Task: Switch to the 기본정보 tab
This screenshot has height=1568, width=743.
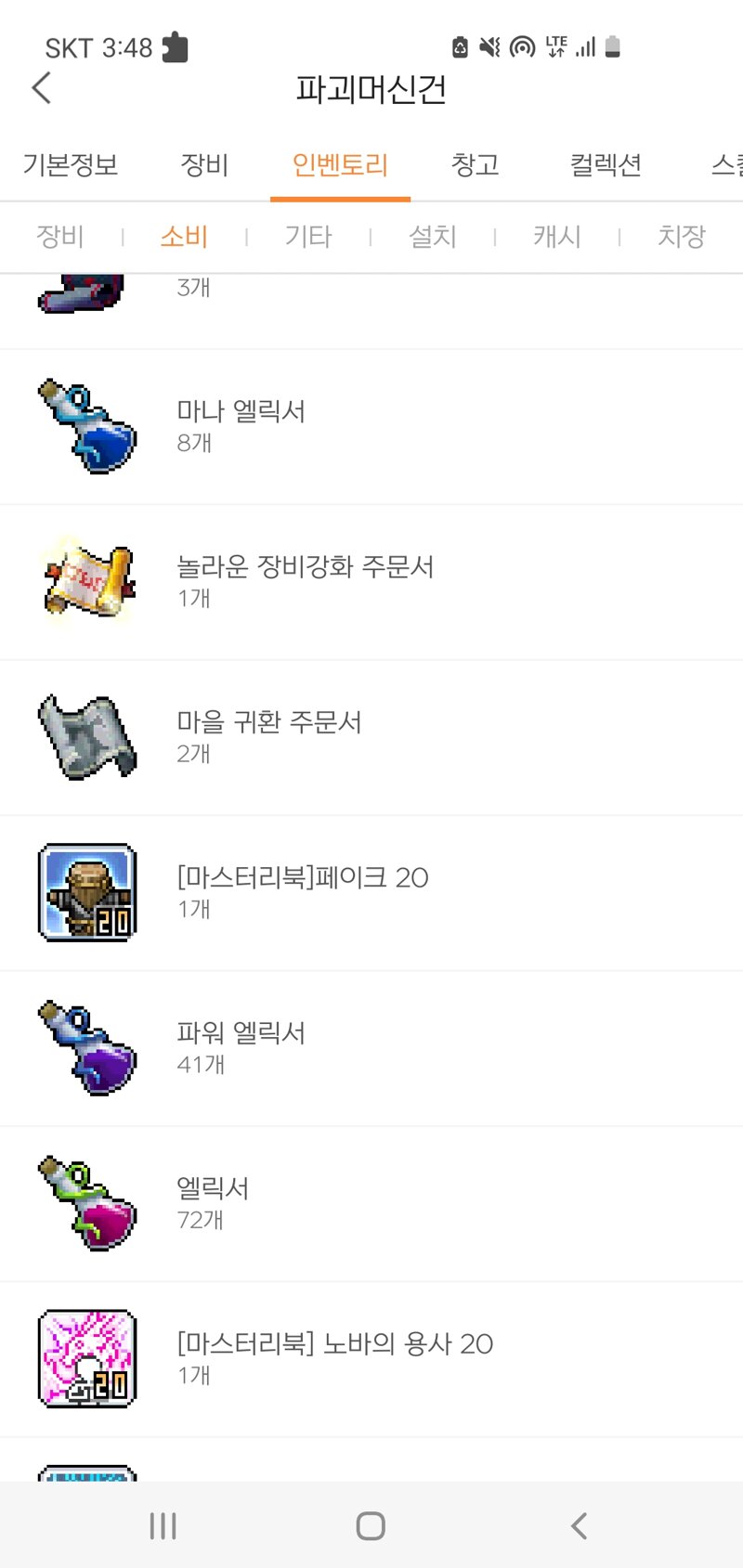Action: tap(71, 165)
